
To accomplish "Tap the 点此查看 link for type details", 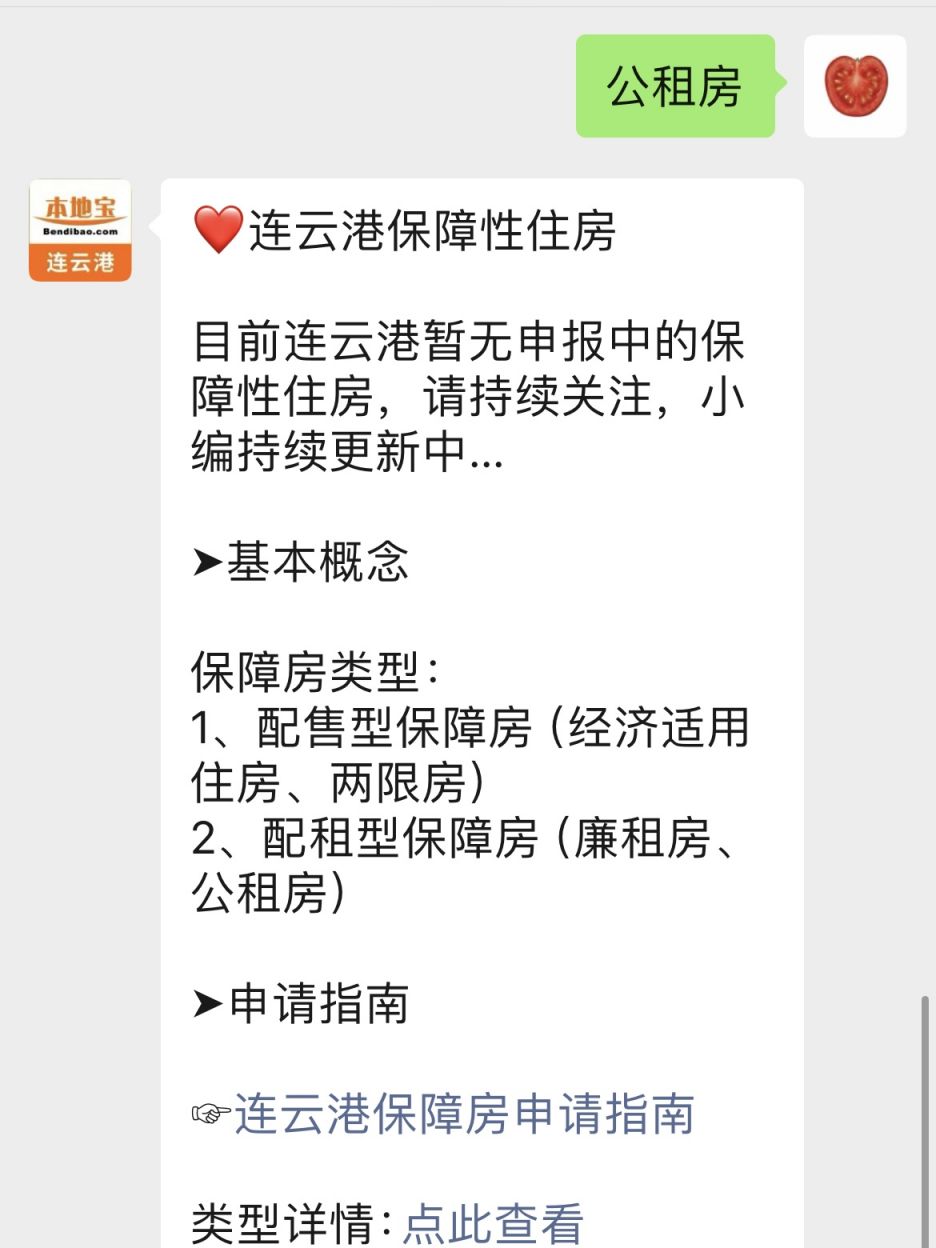I will (493, 1222).
